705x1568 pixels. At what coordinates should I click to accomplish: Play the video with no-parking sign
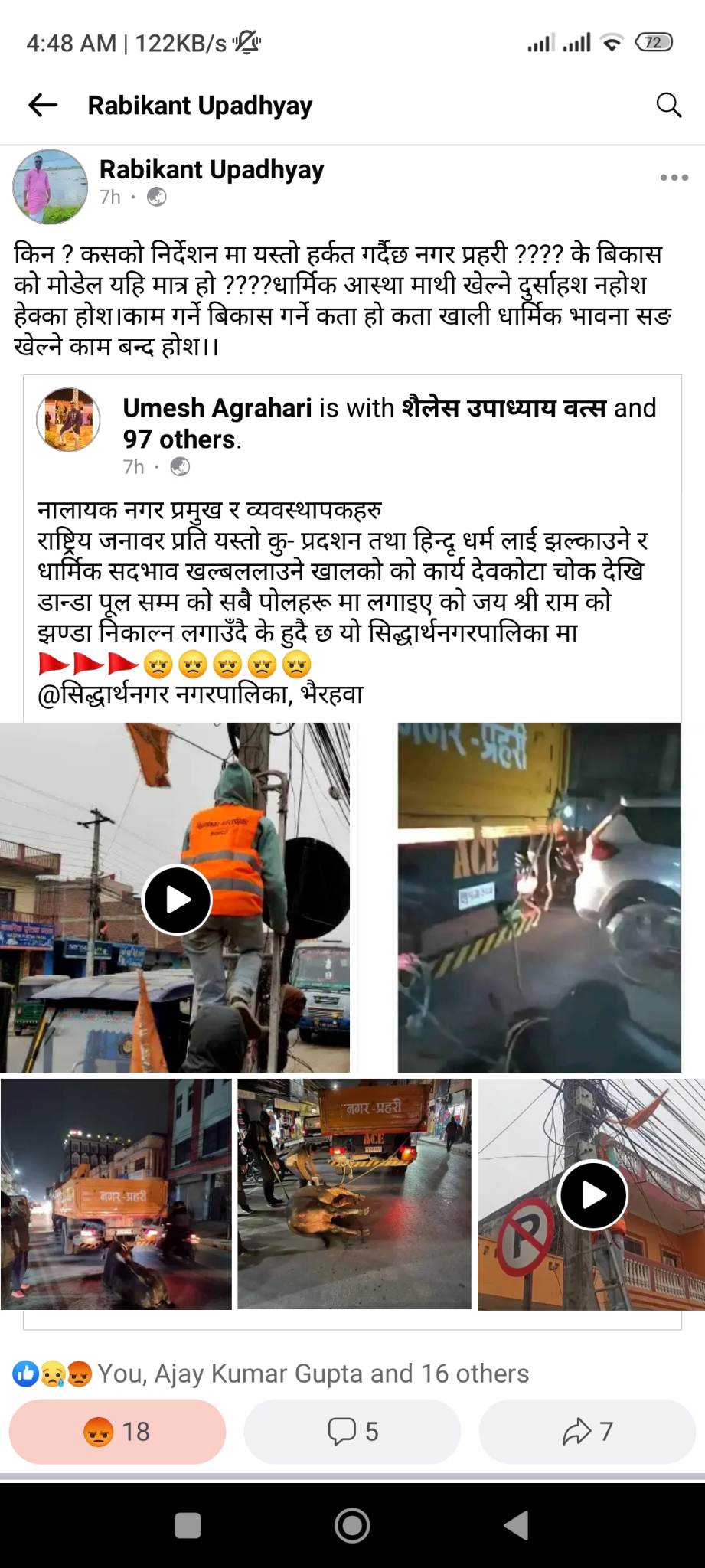click(591, 1194)
